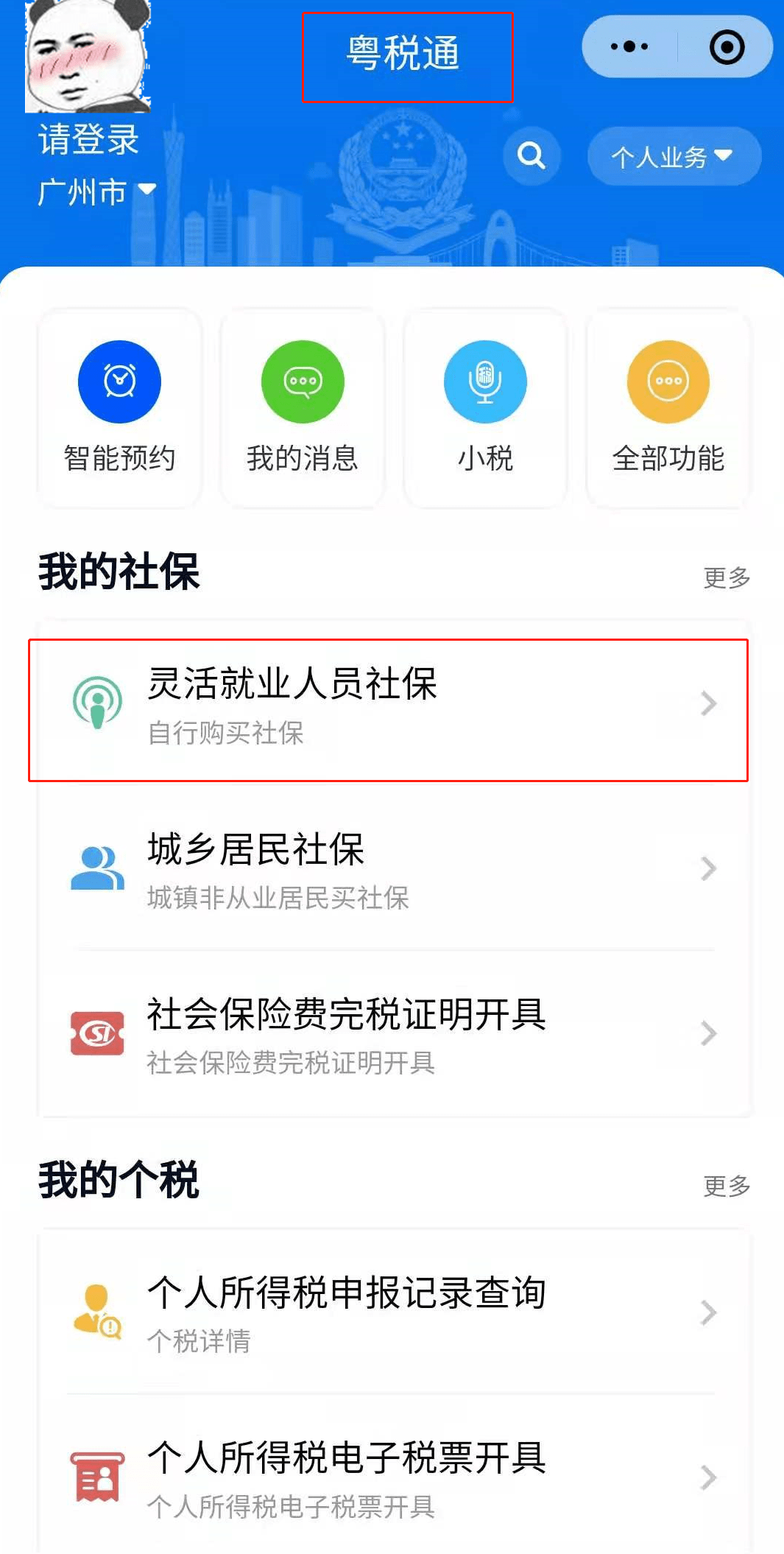Open 全部功能 shortcut
Viewport: 784px width, 1554px height.
(668, 409)
